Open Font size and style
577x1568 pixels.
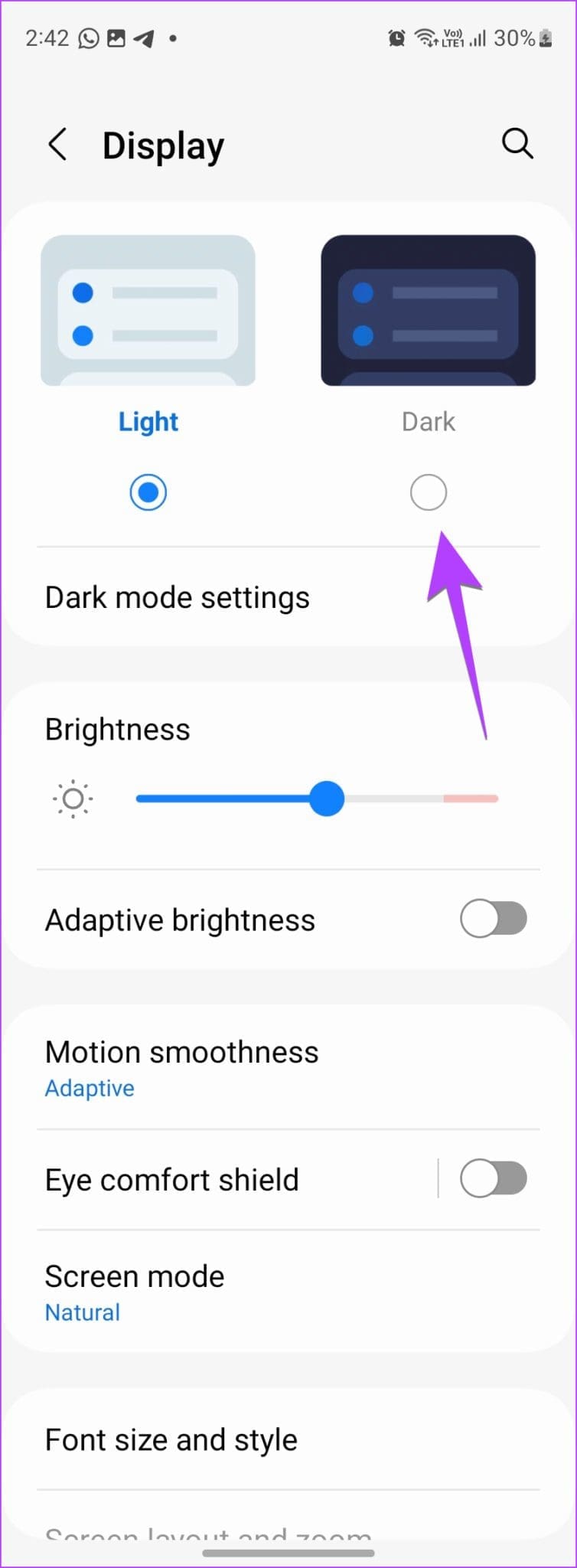pyautogui.click(x=171, y=1439)
